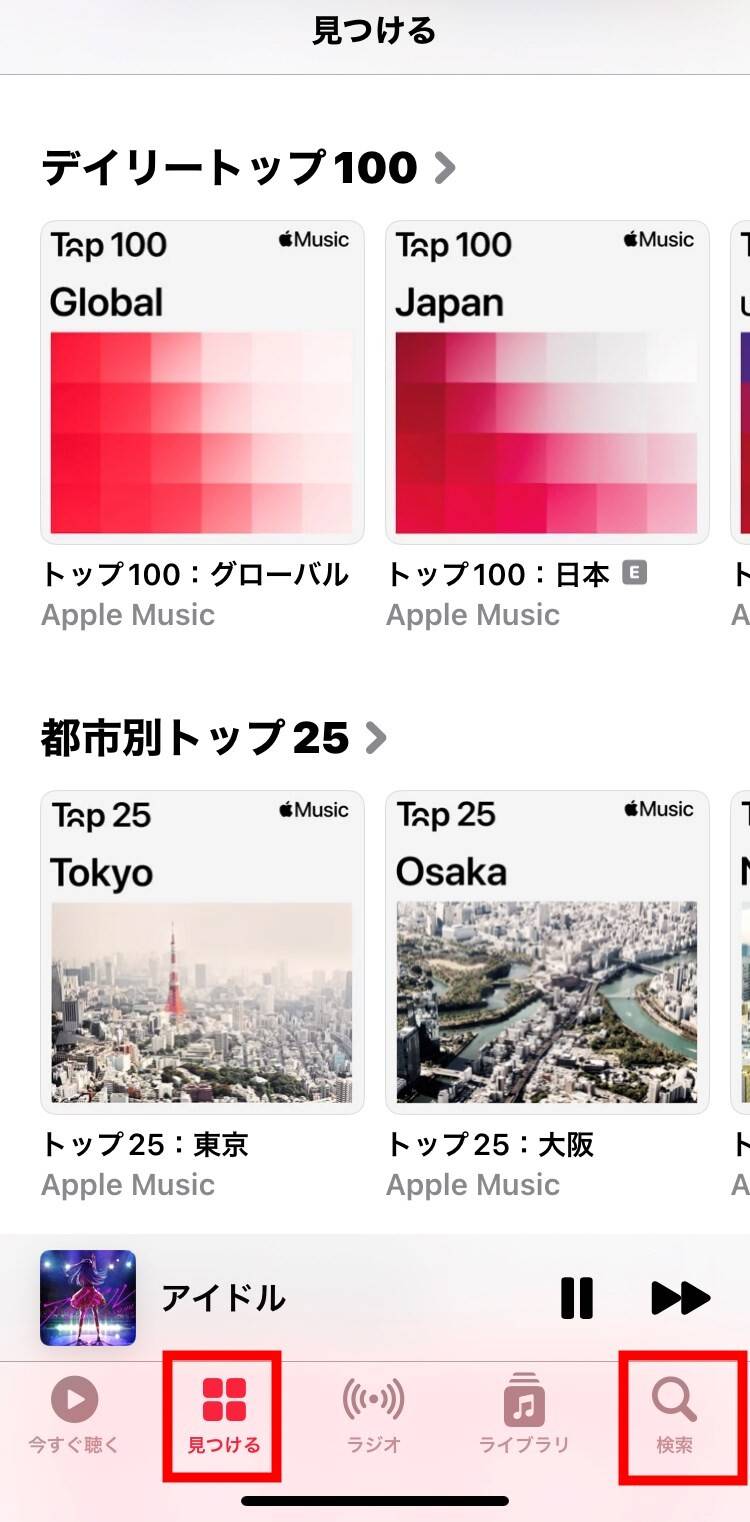Tap the album artwork for アイドル
This screenshot has height=1522, width=750.
87,1297
